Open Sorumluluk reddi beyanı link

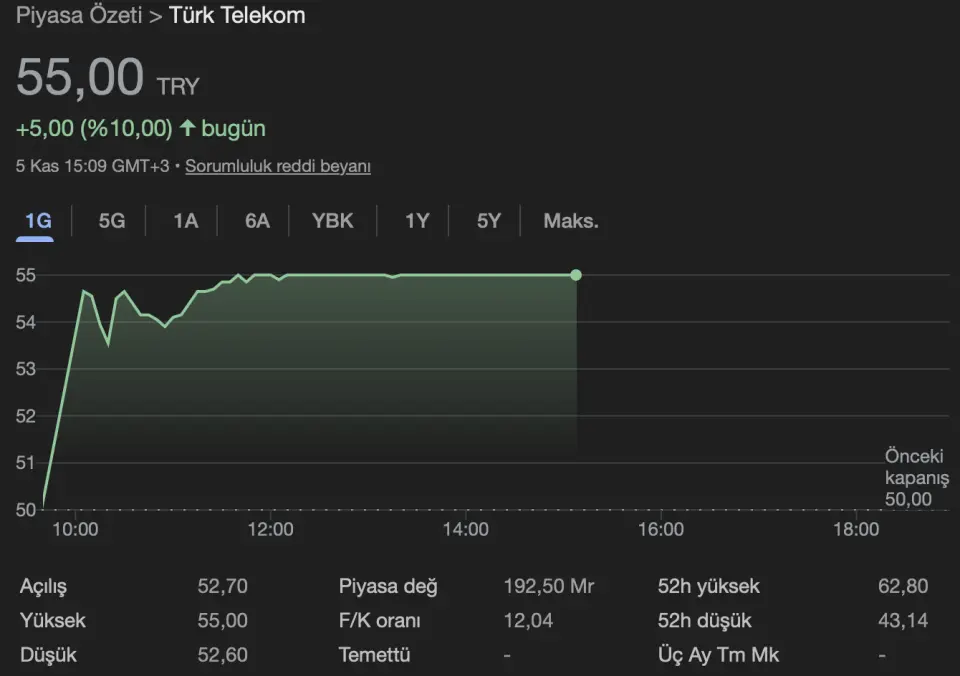pyautogui.click(x=277, y=166)
